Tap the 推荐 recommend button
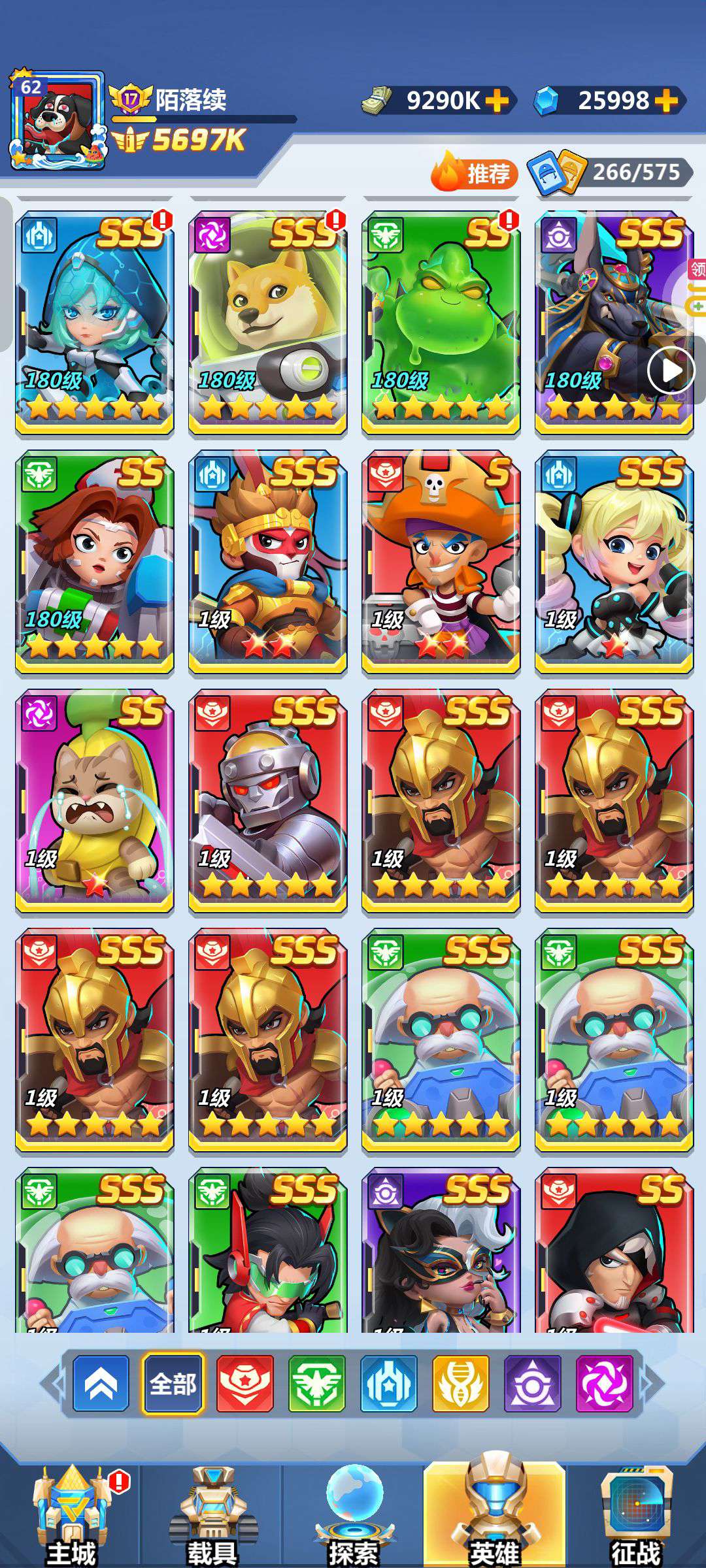The height and width of the screenshot is (1568, 706). pos(475,172)
